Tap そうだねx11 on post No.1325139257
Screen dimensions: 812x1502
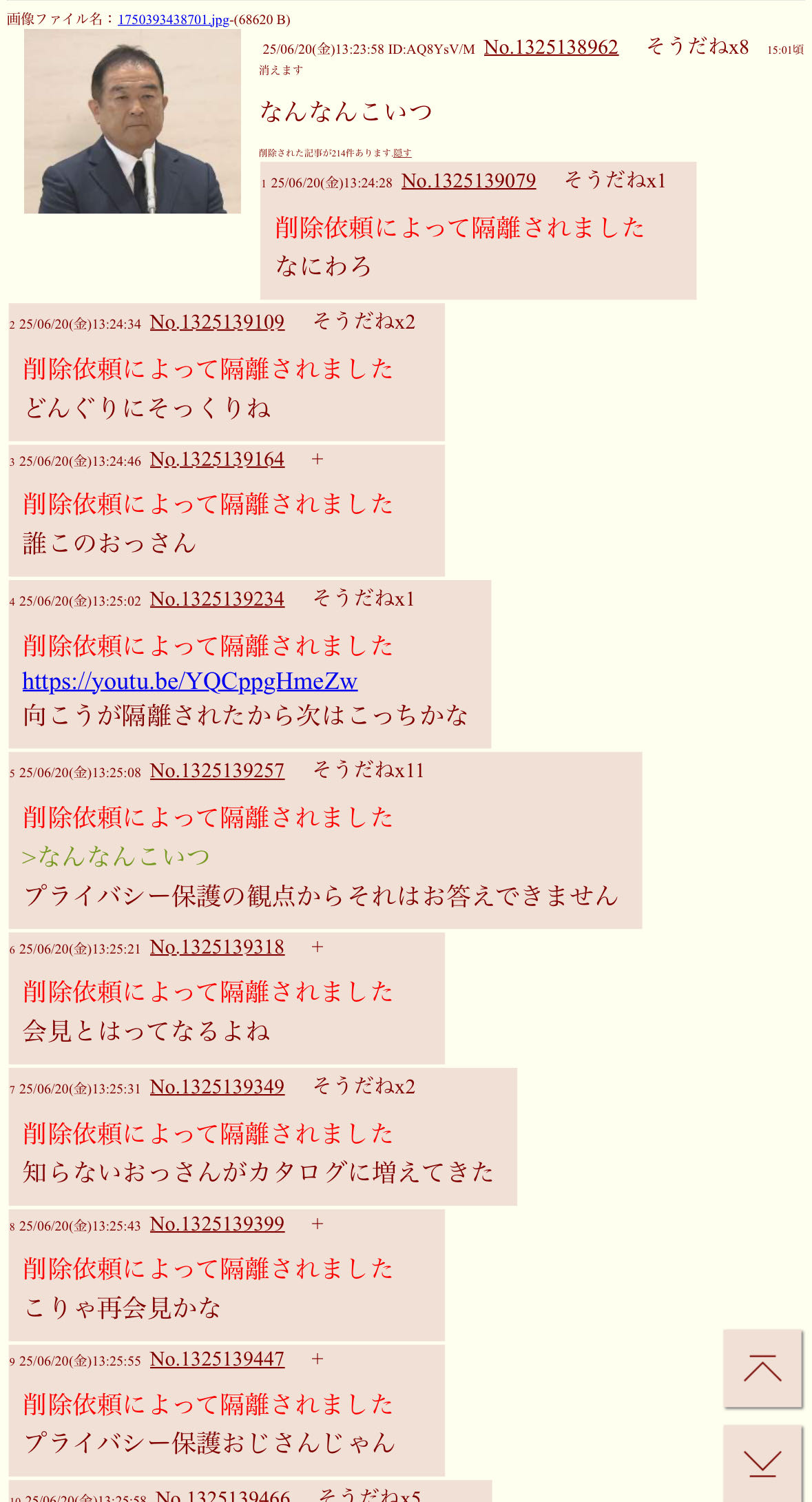coord(368,770)
